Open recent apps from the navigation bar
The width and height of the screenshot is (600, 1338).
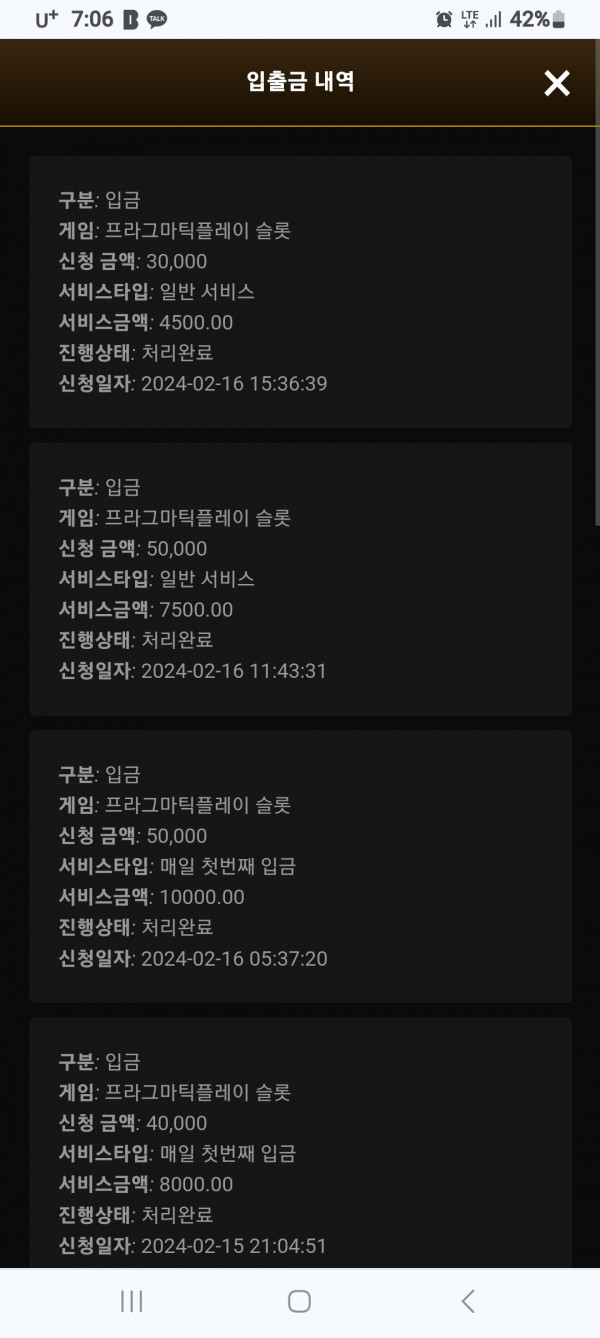131,1301
